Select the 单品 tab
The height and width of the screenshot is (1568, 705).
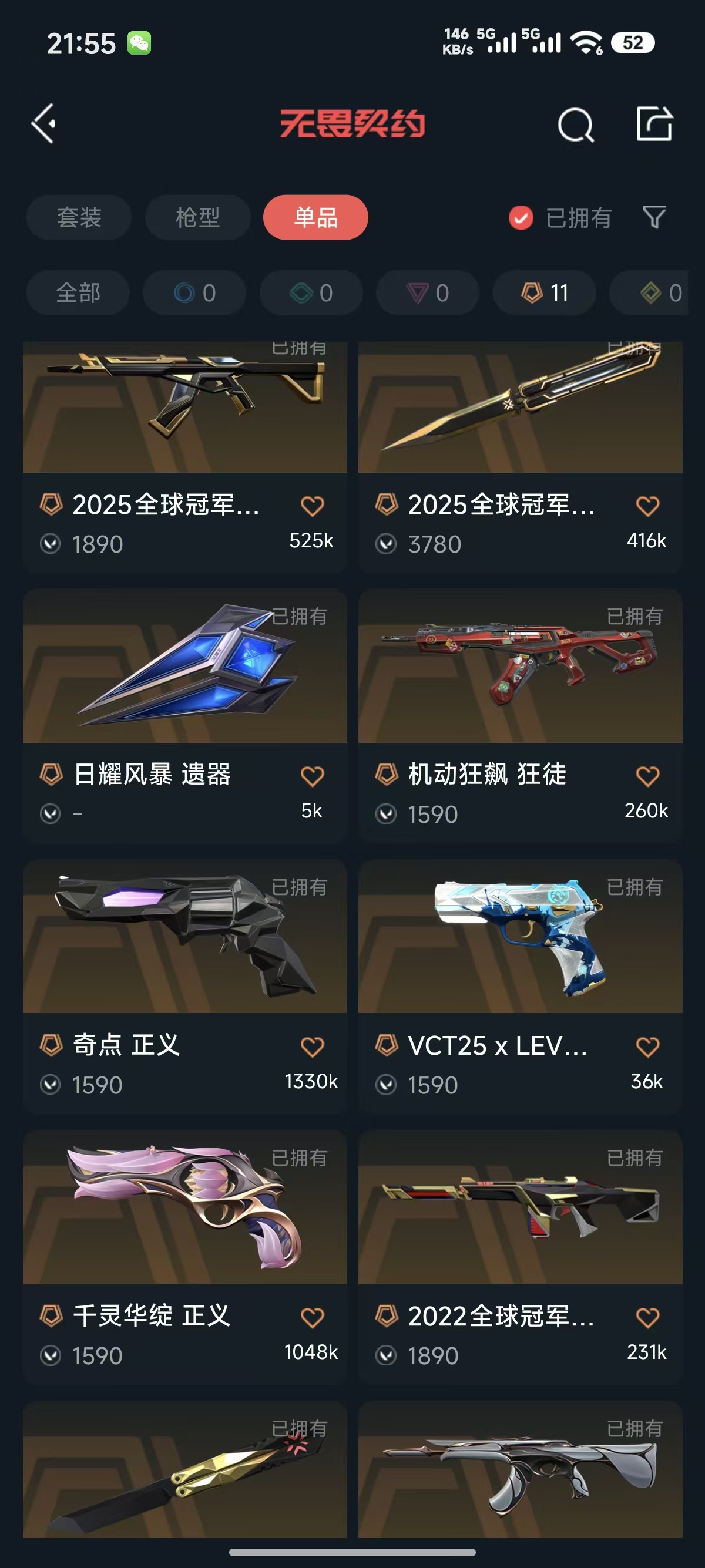[315, 217]
